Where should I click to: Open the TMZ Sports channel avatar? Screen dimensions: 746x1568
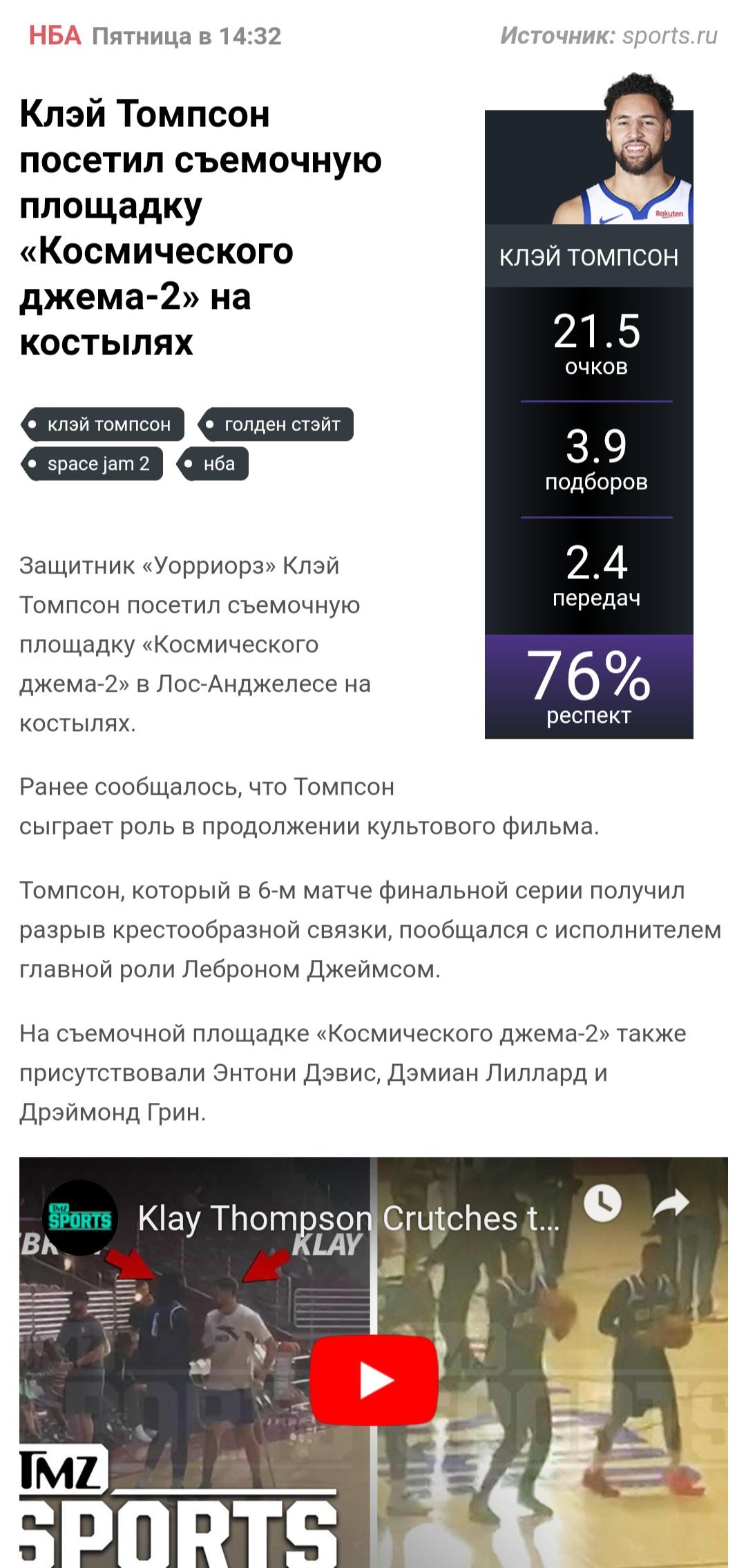click(80, 1218)
